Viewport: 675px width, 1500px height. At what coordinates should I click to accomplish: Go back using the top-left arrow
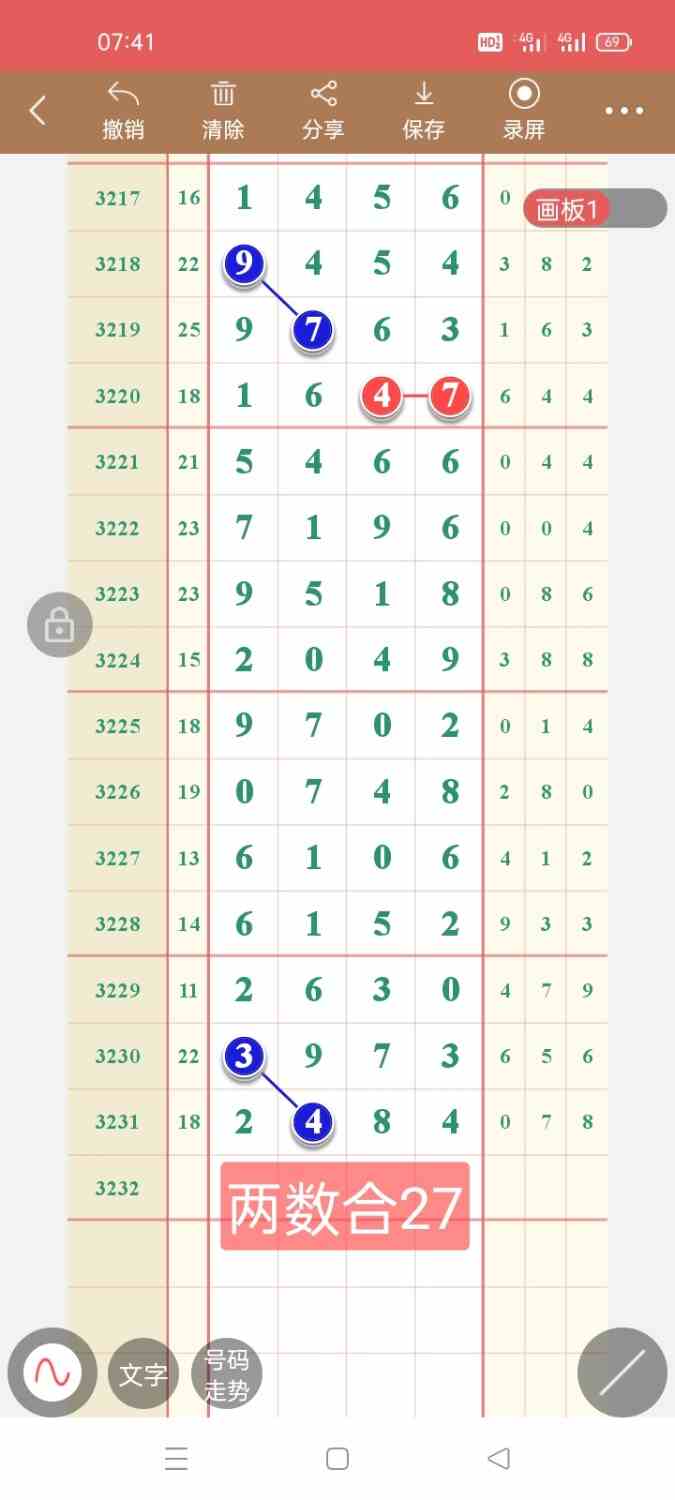tap(38, 111)
